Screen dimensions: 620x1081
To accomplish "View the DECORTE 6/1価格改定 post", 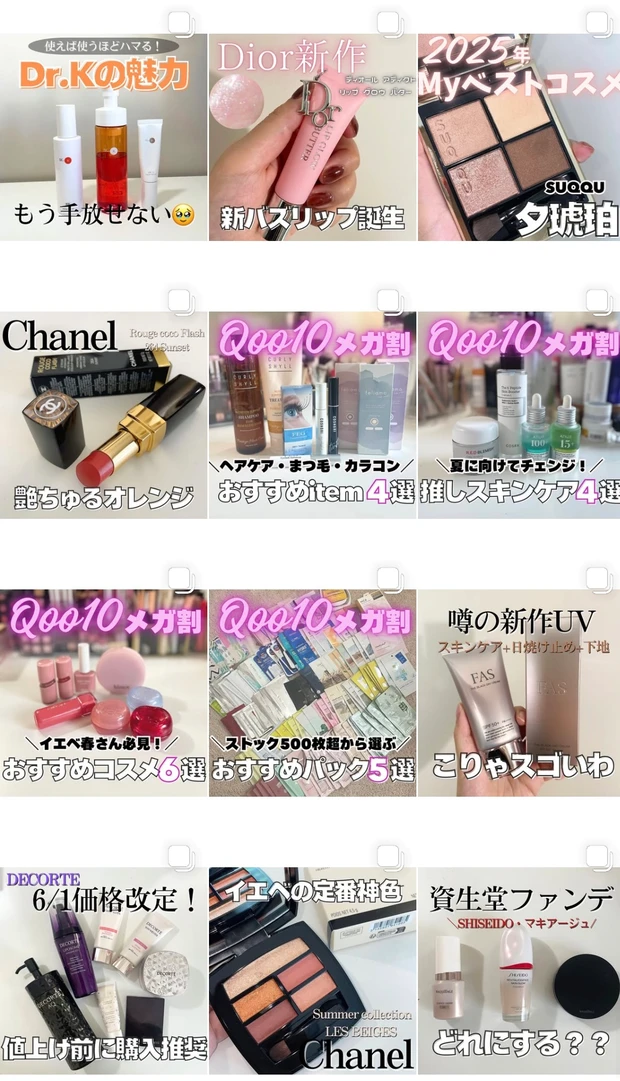I will 103,970.
